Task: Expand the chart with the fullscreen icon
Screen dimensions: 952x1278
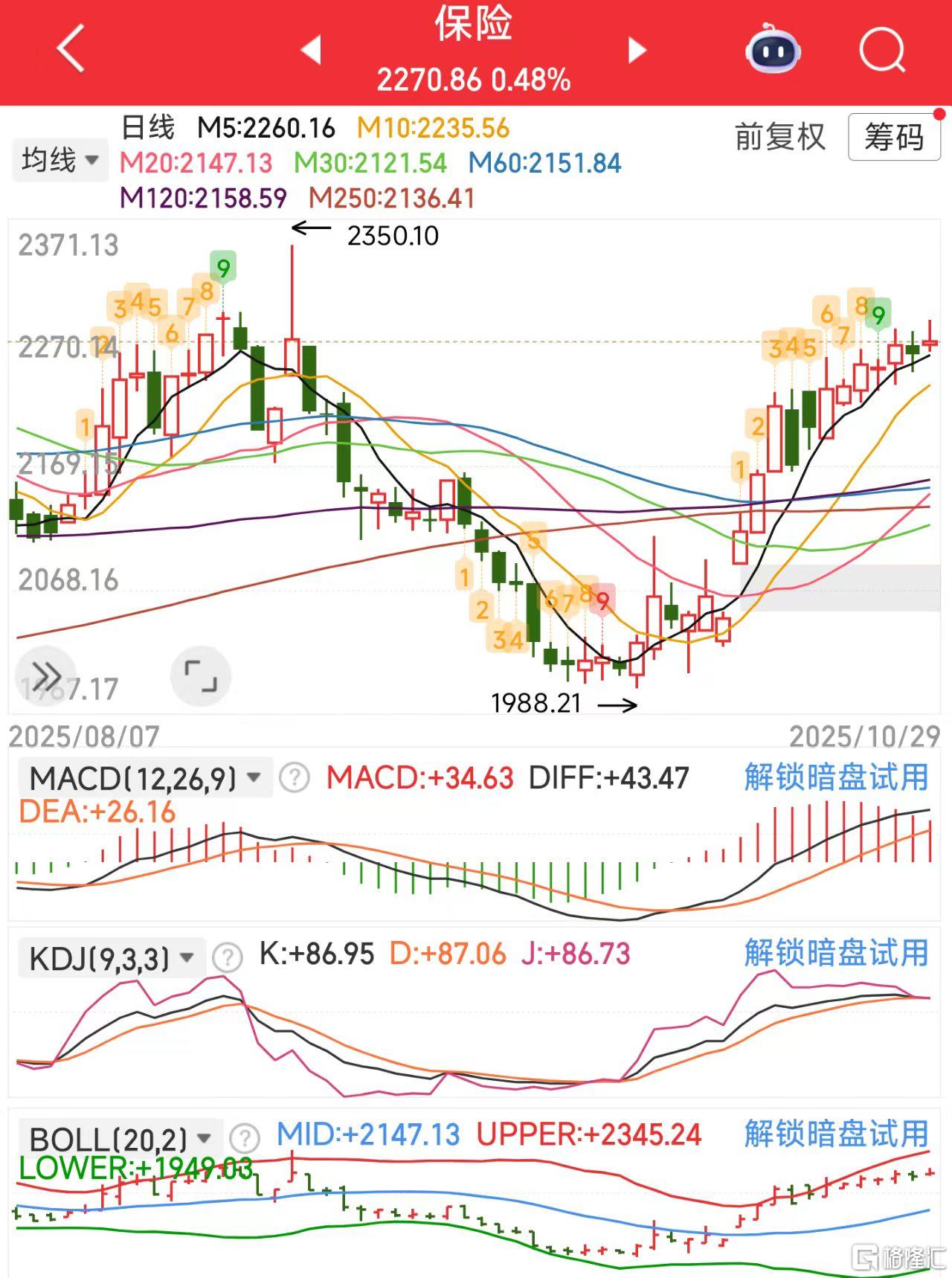Action: [x=201, y=675]
